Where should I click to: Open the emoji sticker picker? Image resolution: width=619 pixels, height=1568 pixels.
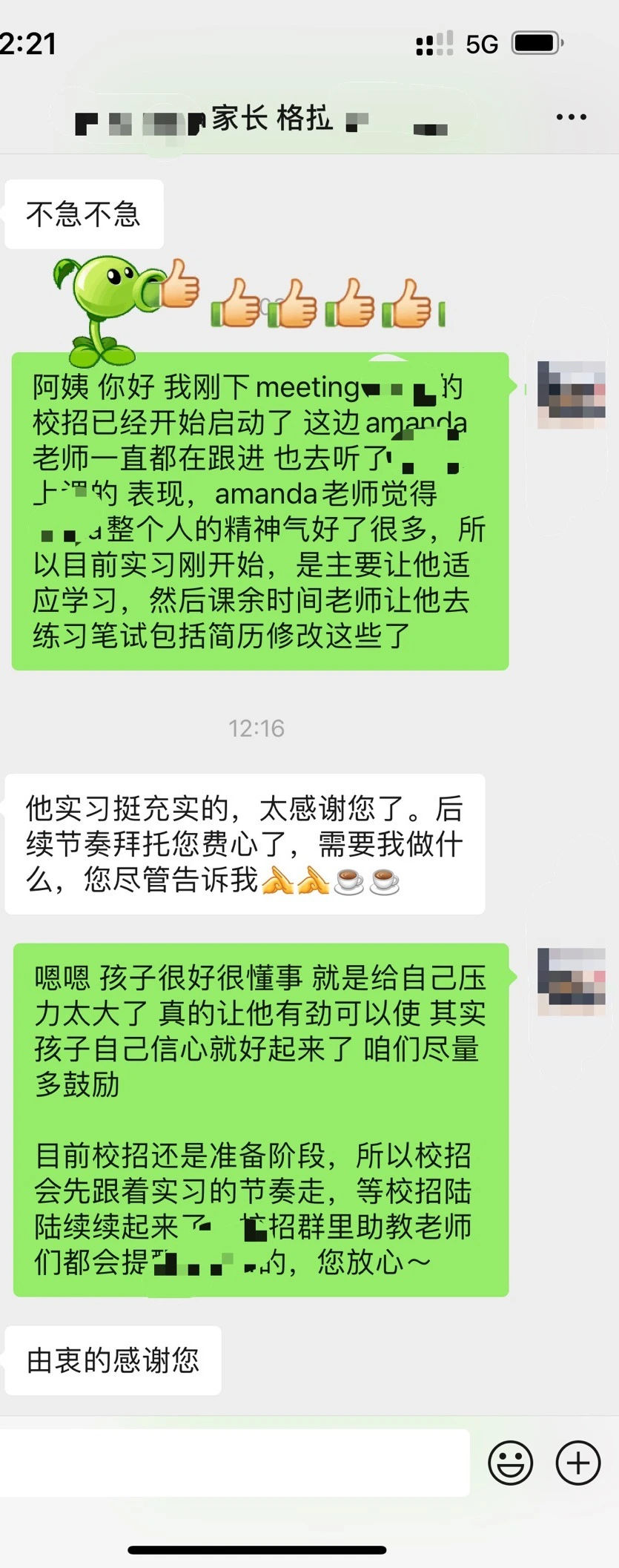[x=510, y=1463]
